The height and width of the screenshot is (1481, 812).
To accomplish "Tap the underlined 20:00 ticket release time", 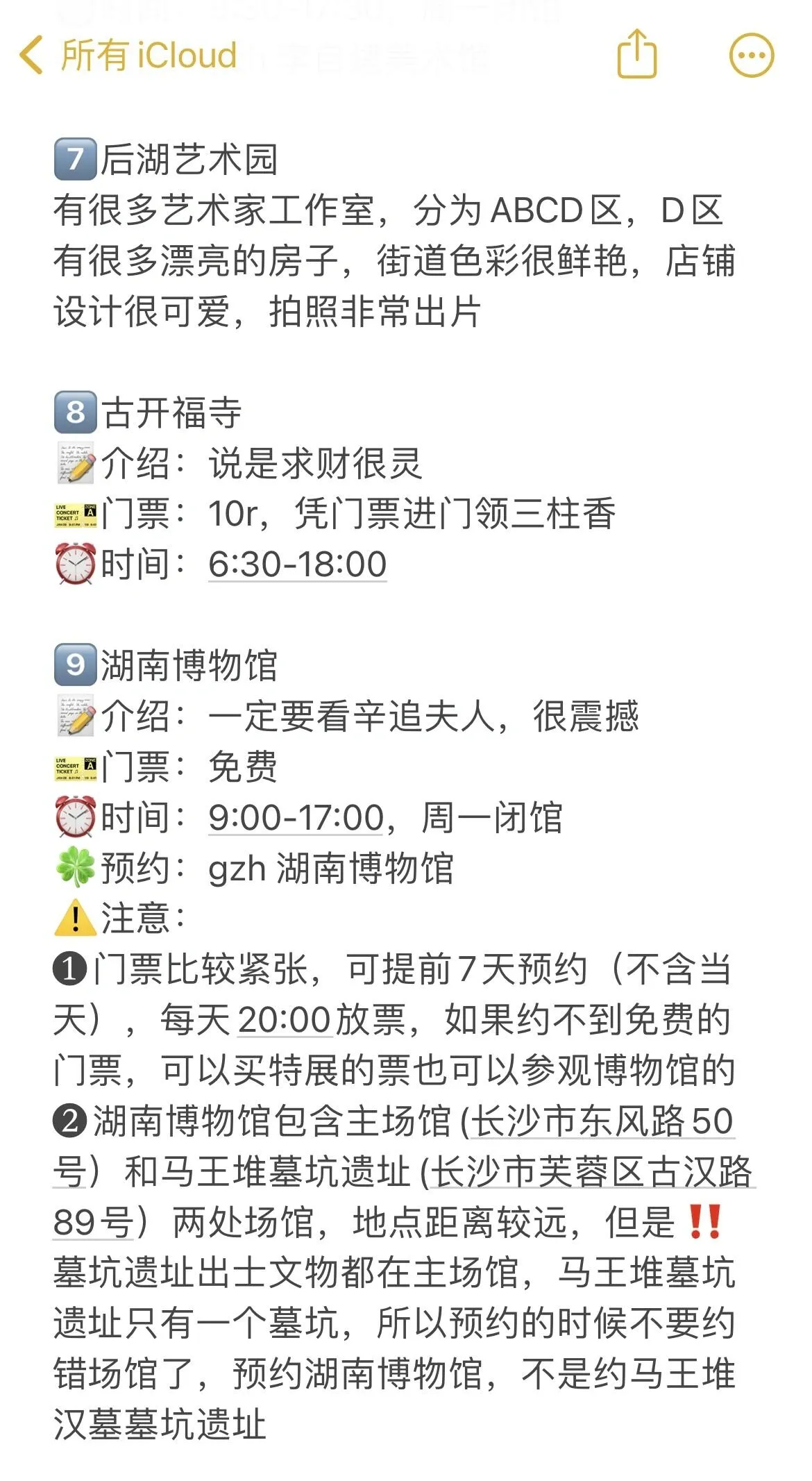I will [285, 1021].
